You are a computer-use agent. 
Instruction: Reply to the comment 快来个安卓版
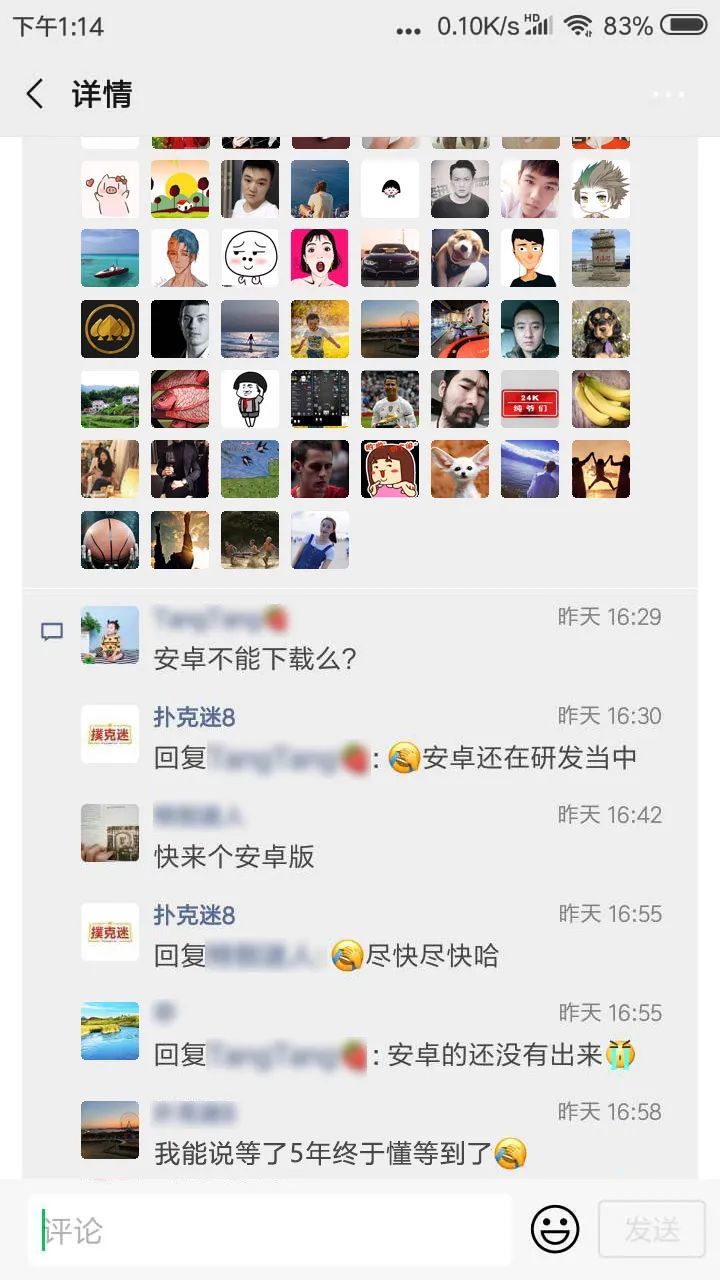tap(235, 856)
